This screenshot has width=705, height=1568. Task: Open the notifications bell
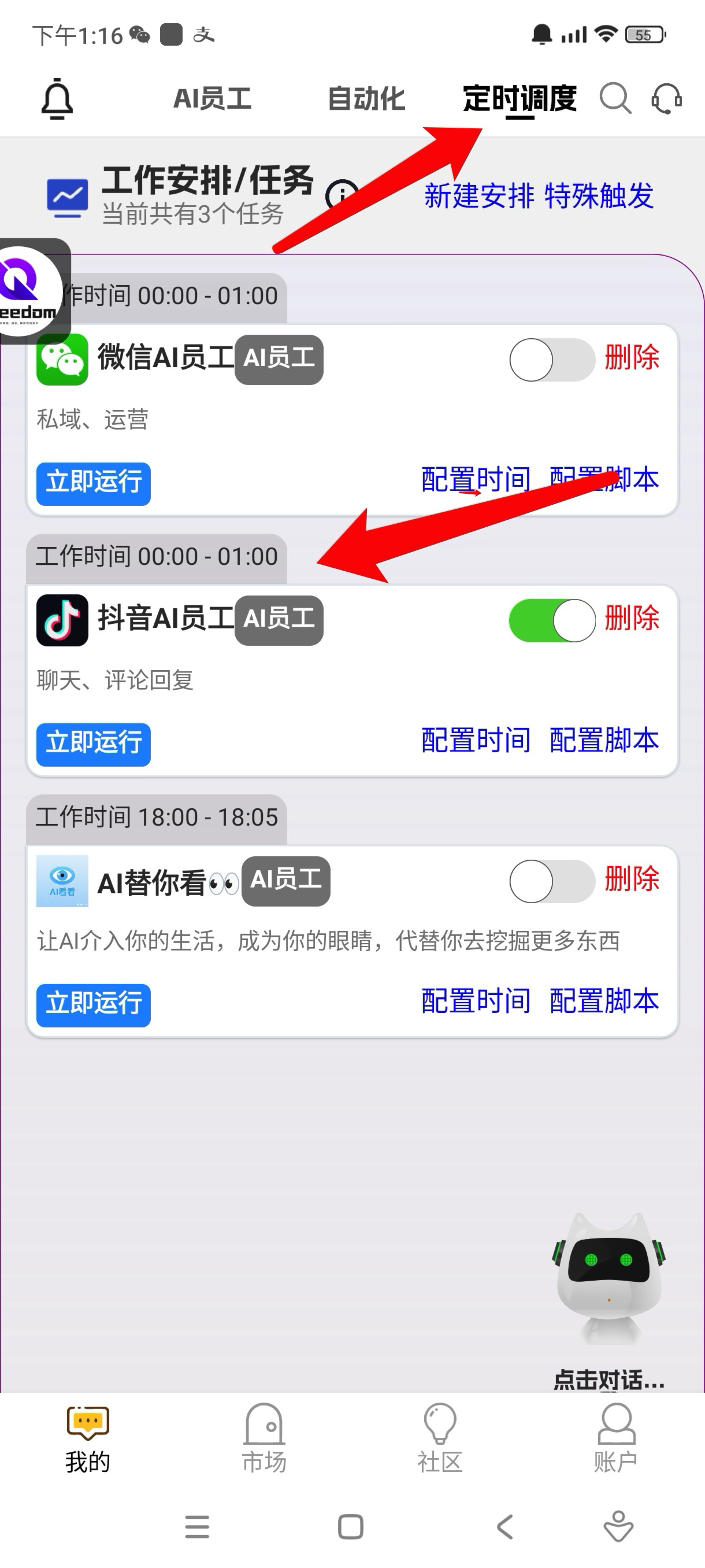(57, 99)
